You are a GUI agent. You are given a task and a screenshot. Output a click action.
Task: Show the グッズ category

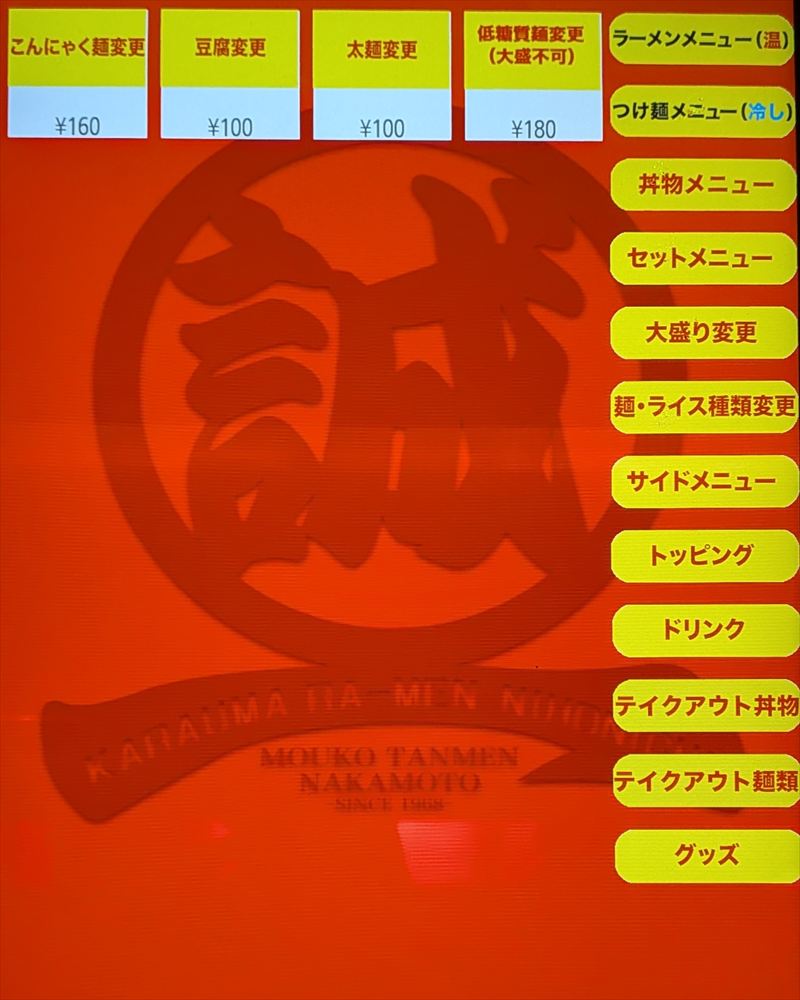click(703, 855)
